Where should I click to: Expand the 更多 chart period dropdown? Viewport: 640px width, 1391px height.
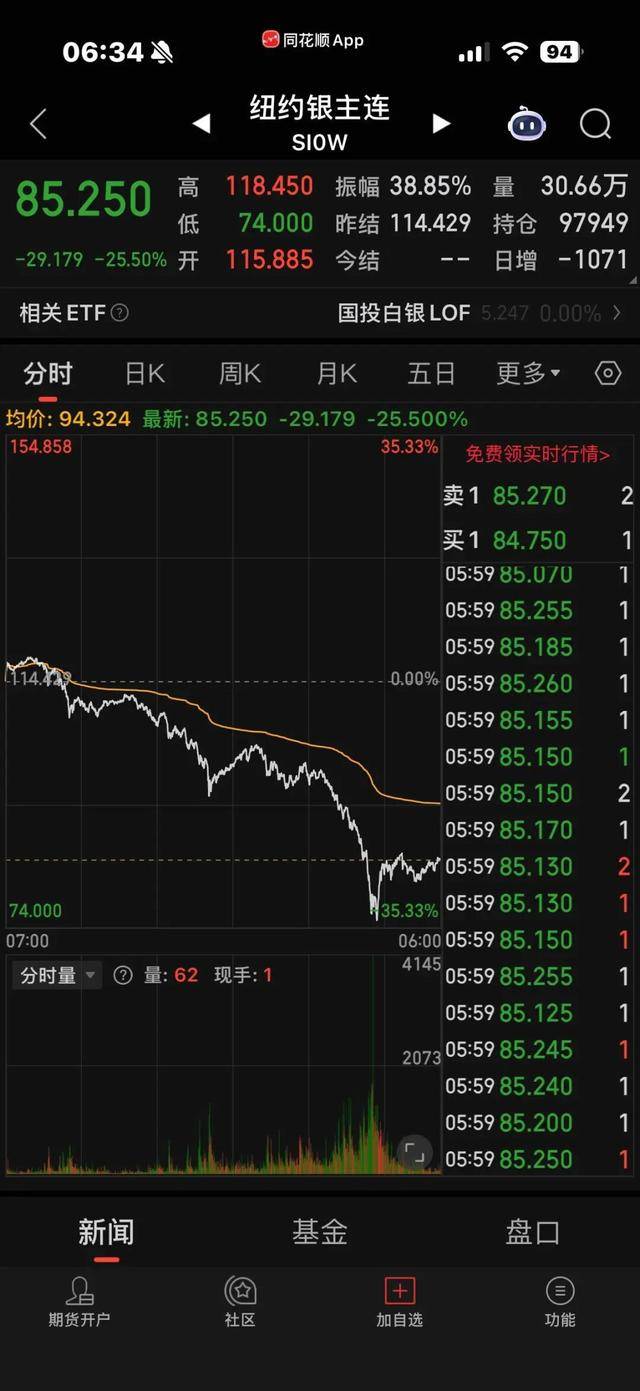click(528, 374)
